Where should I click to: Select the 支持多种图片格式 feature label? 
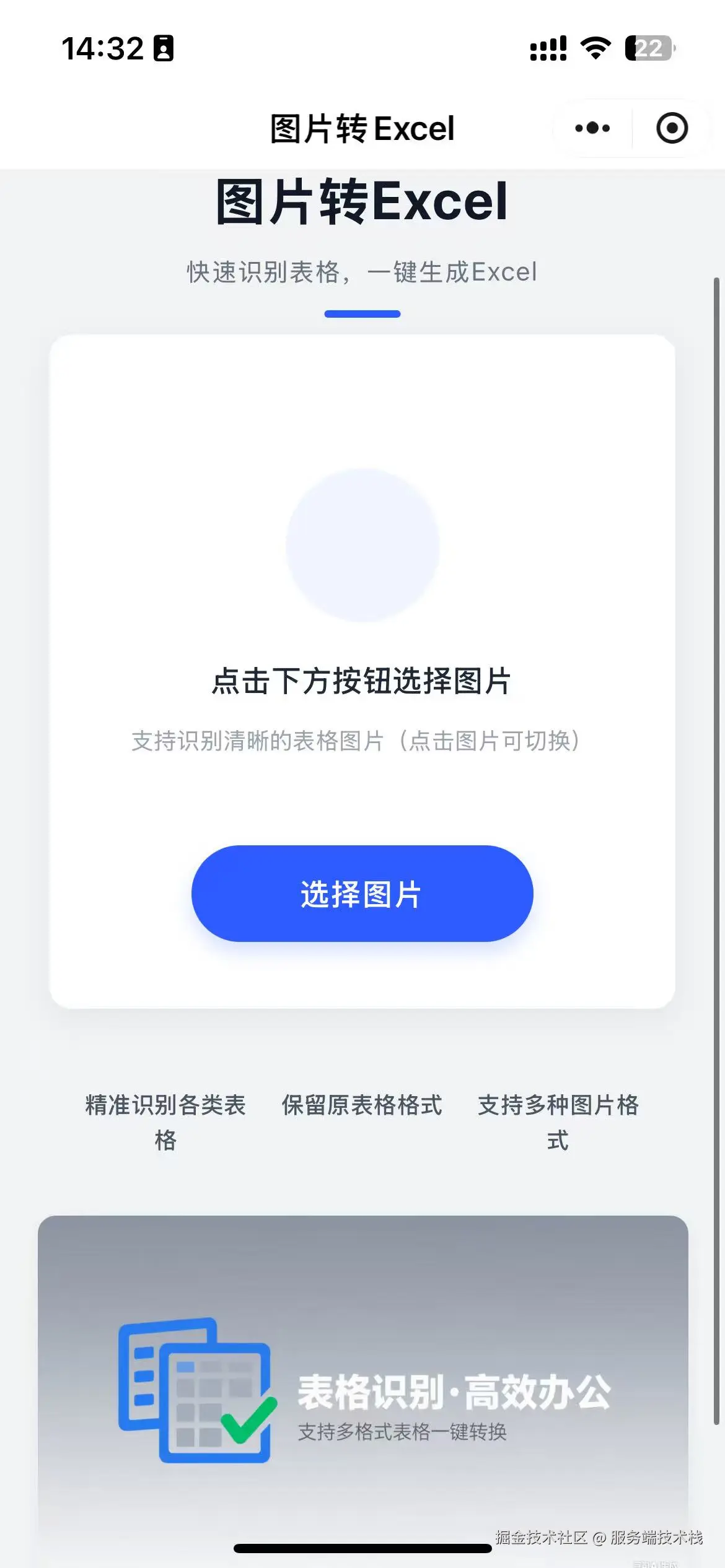tap(558, 1121)
